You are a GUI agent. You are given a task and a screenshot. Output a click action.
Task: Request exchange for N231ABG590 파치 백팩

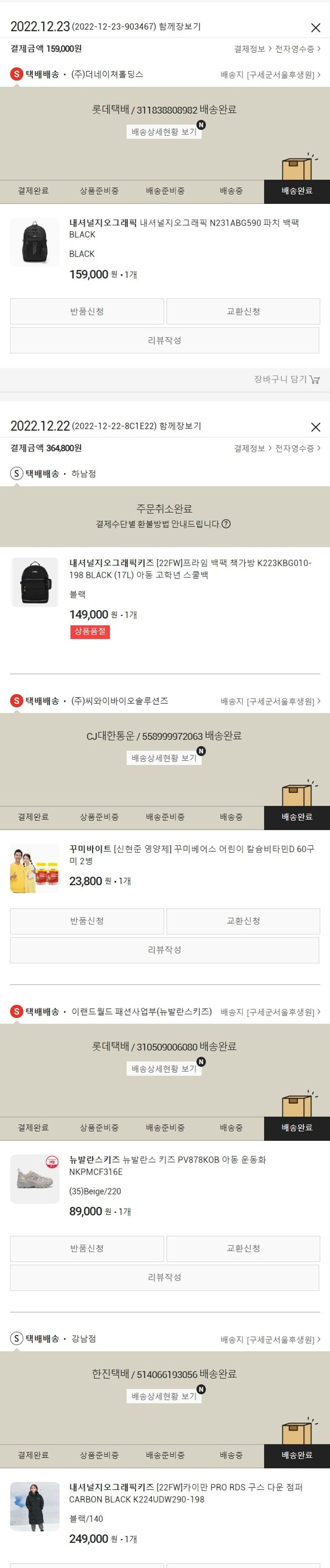tap(243, 311)
